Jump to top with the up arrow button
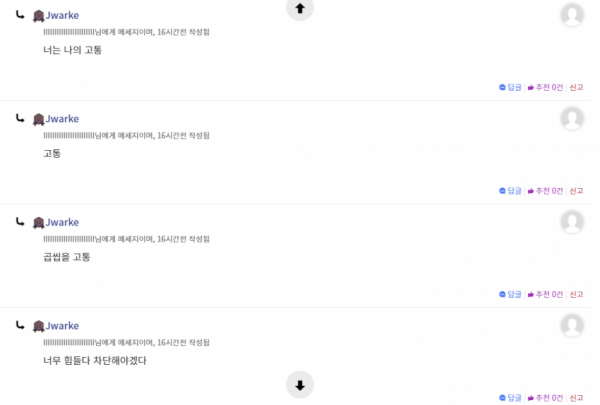Image resolution: width=600 pixels, height=405 pixels. tap(299, 8)
